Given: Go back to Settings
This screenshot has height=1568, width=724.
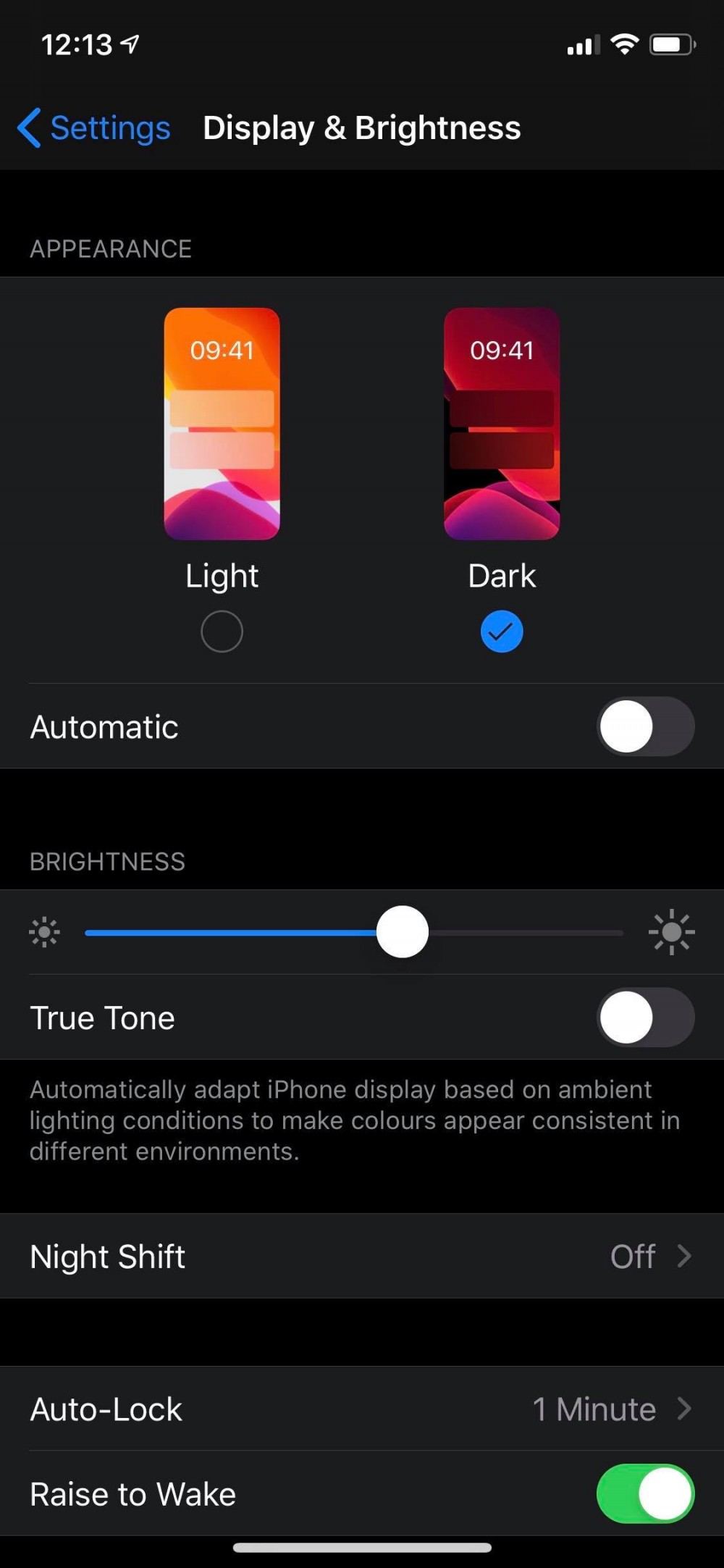Looking at the screenshot, I should [95, 128].
